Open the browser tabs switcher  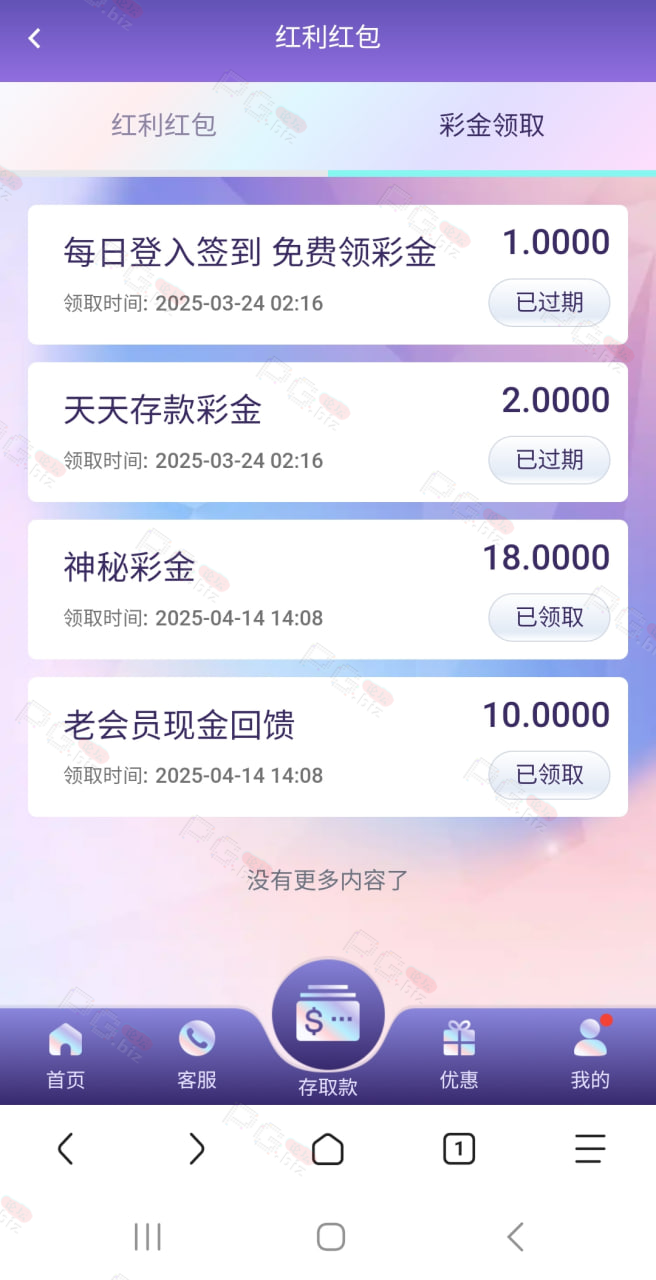coord(459,1149)
